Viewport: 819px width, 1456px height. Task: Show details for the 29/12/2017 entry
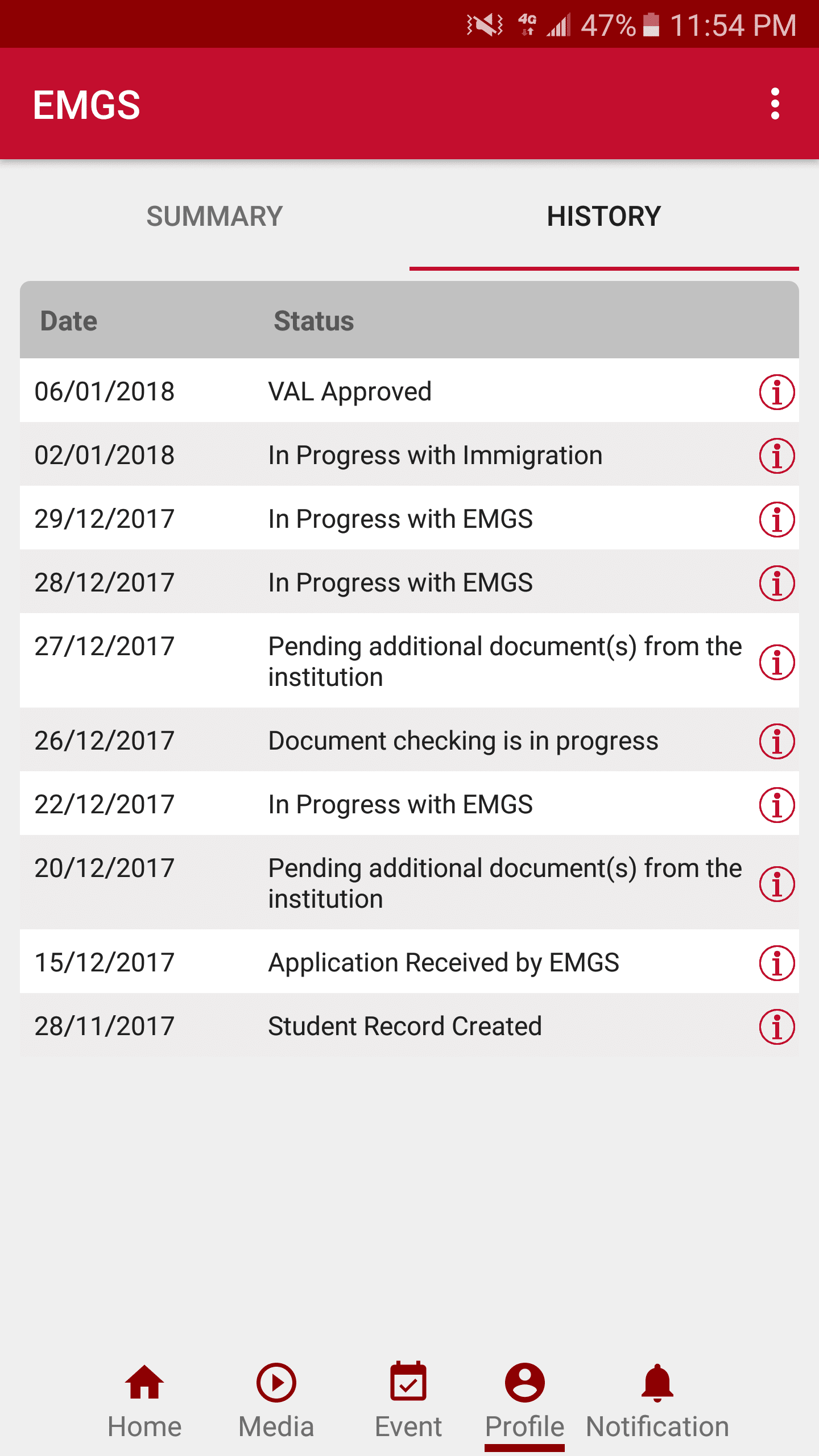coord(776,519)
